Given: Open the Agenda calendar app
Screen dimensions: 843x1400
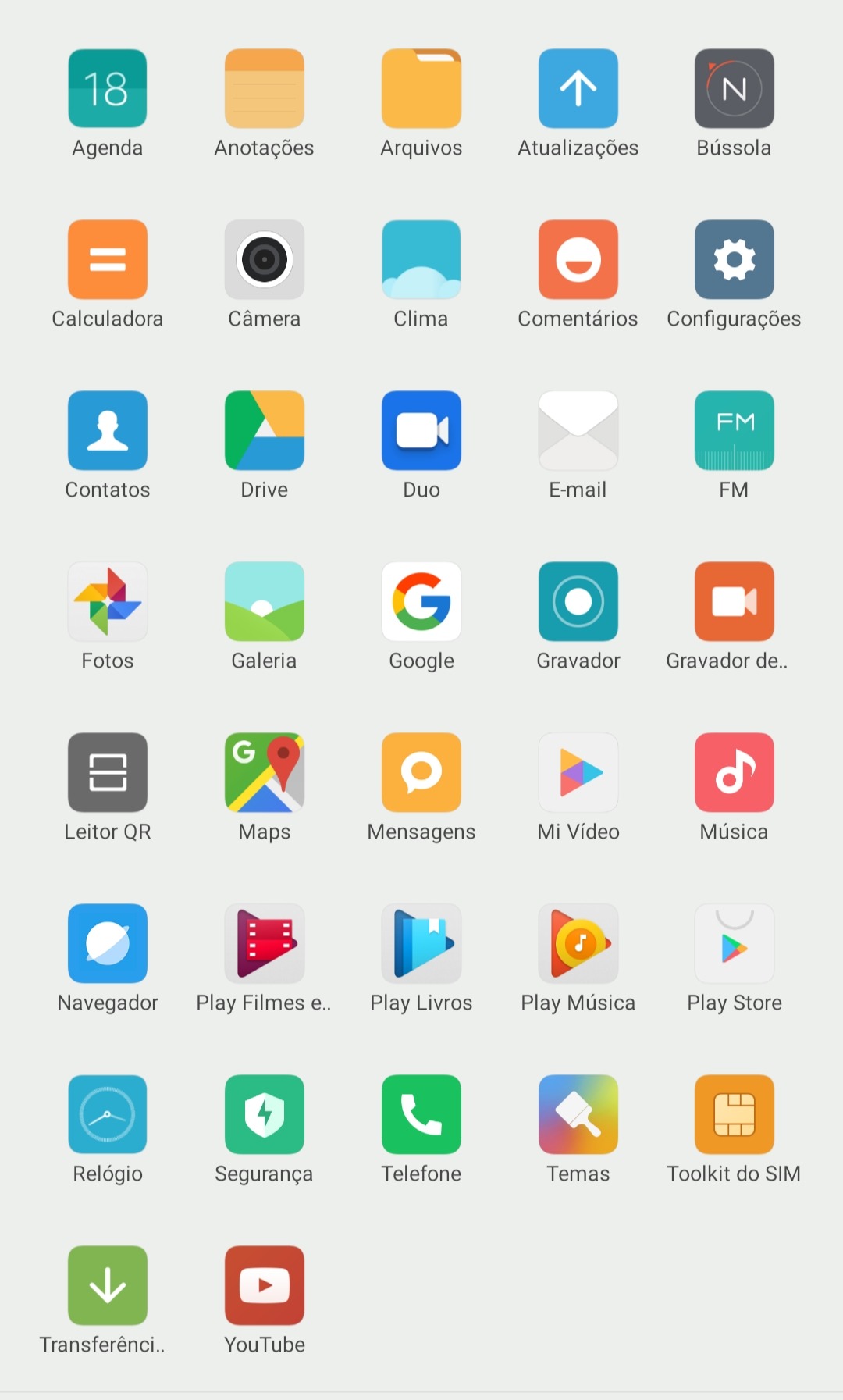Looking at the screenshot, I should click(108, 88).
